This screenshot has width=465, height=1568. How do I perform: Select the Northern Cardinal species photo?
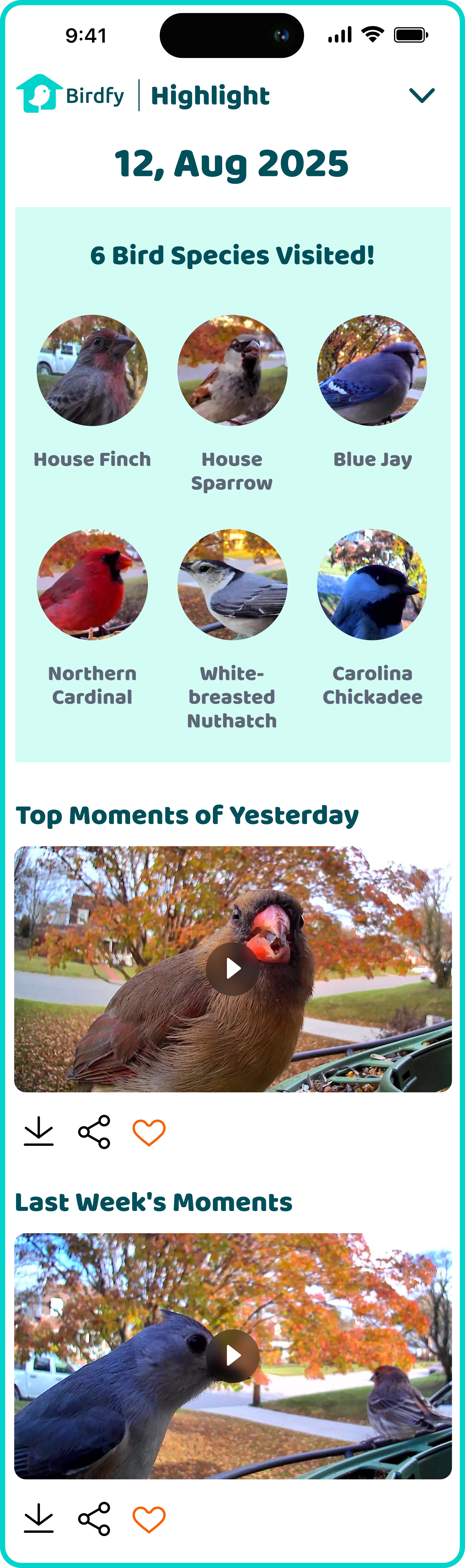click(x=92, y=584)
